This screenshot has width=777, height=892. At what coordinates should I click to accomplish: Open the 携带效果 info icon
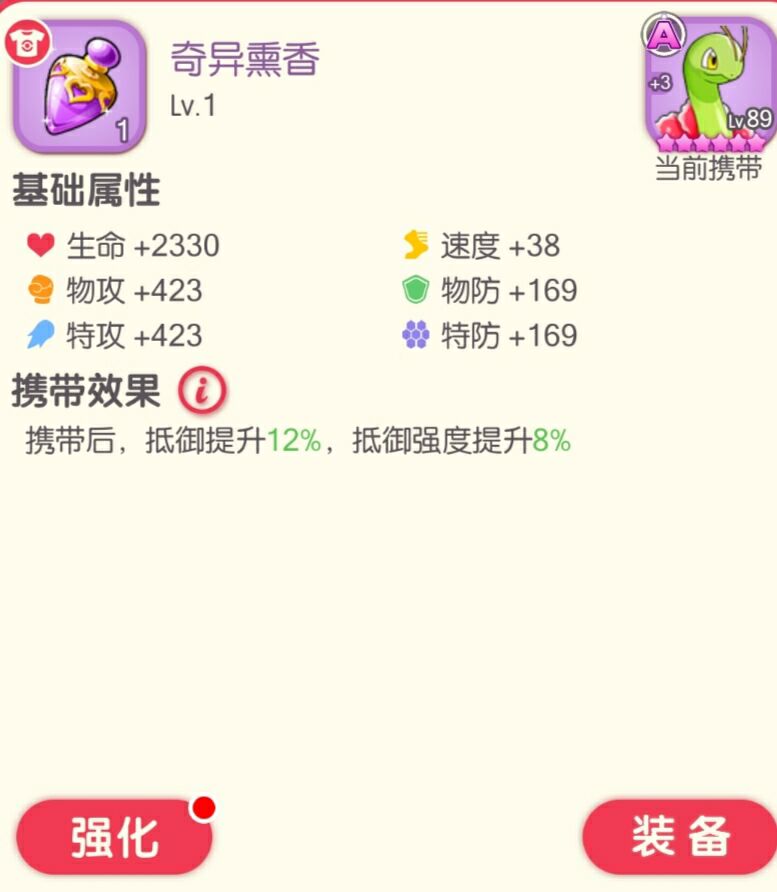[x=202, y=392]
